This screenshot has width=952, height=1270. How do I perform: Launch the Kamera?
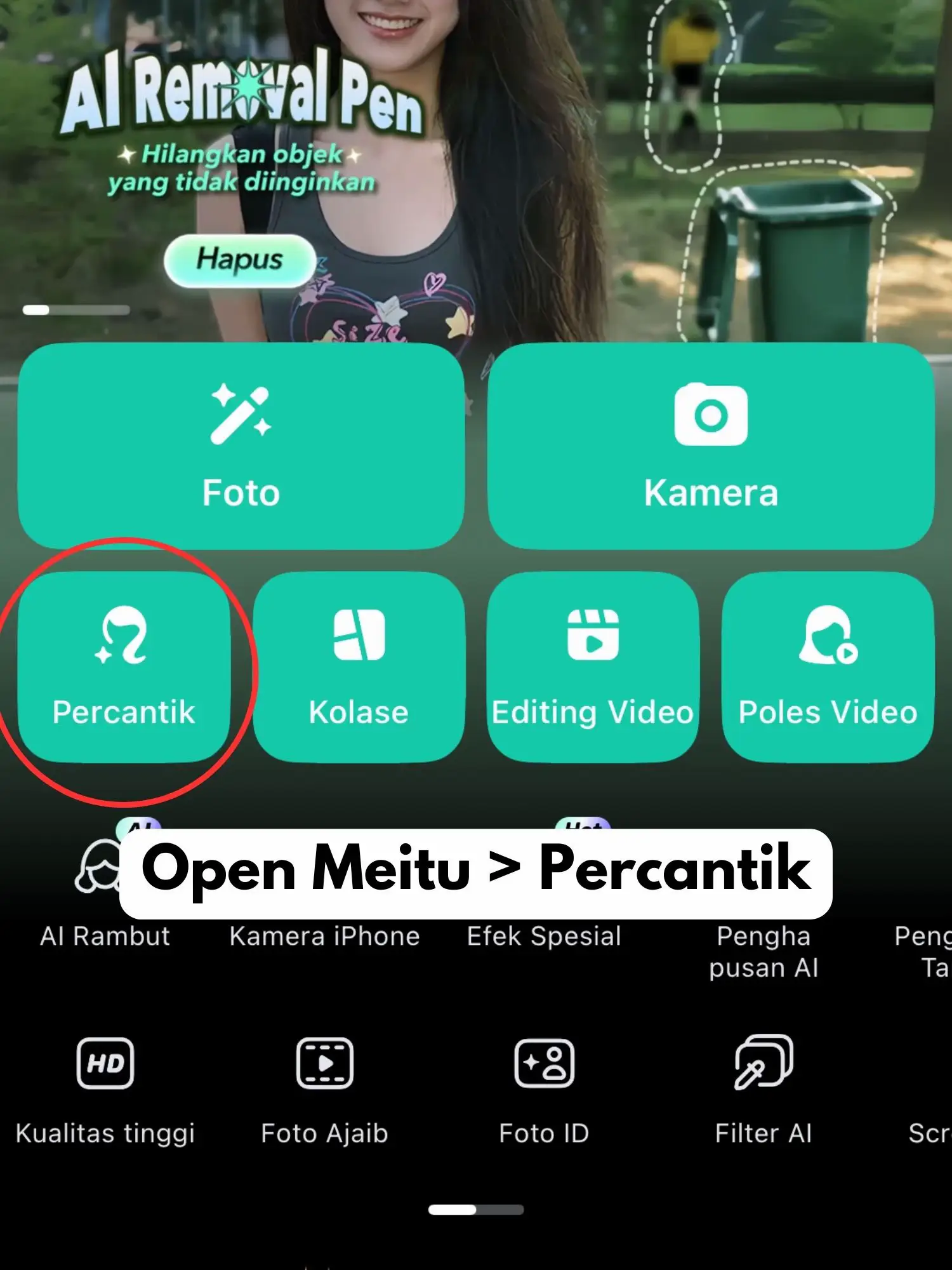(711, 446)
